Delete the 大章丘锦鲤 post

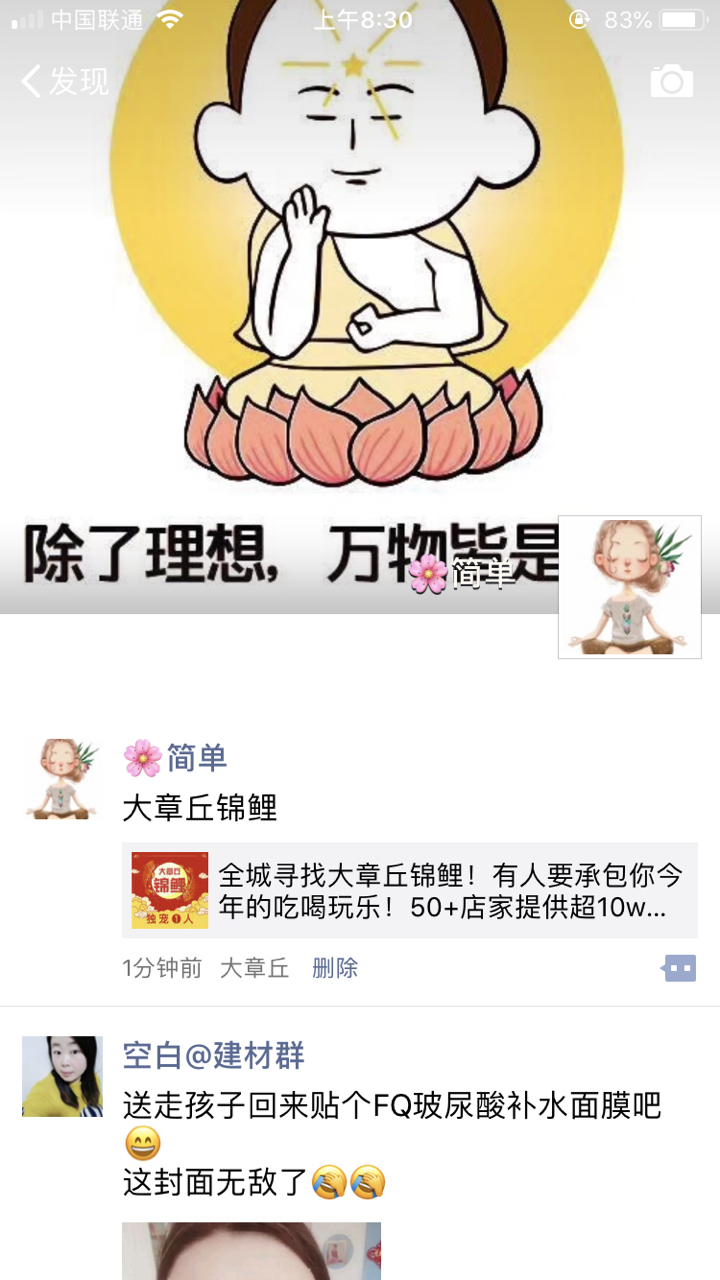pos(334,968)
